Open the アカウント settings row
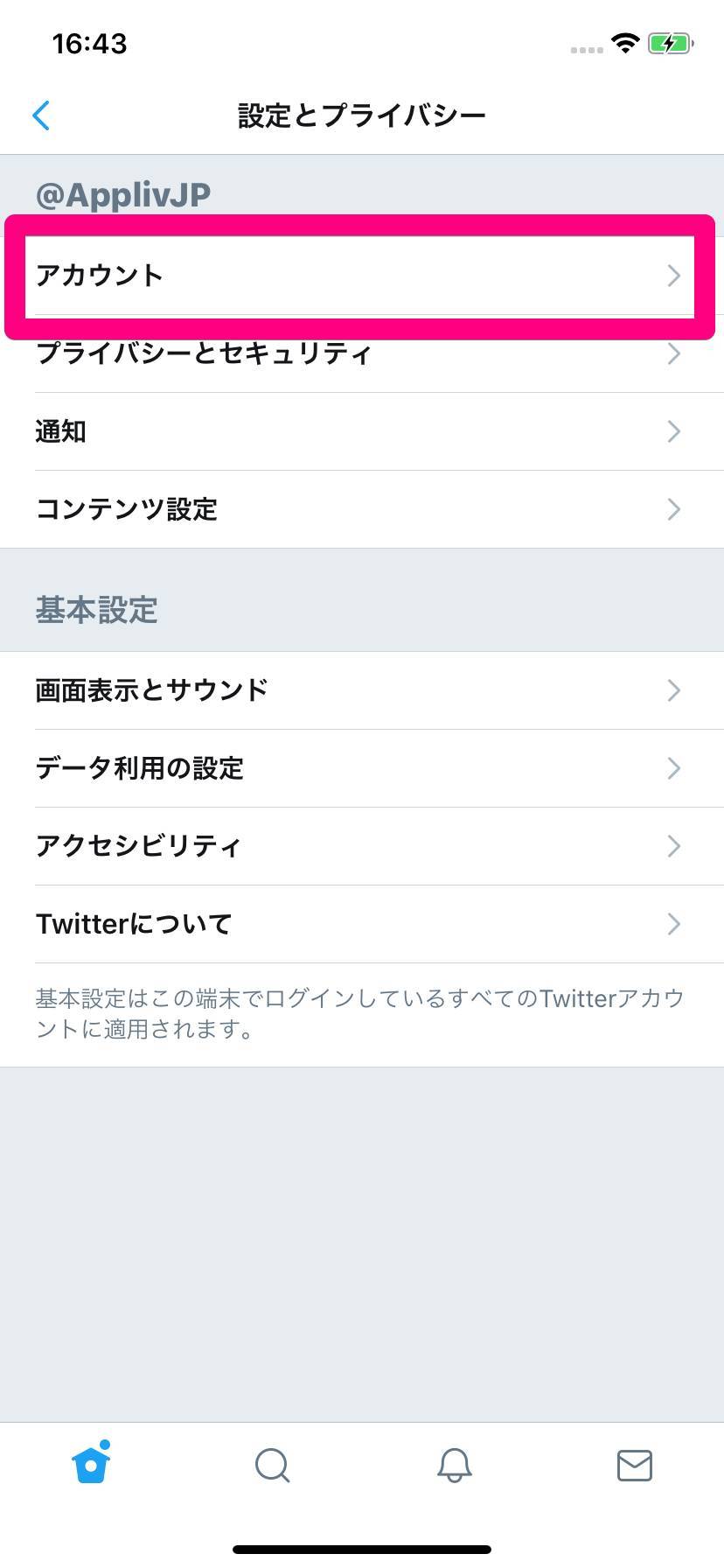This screenshot has width=724, height=1568. [362, 276]
